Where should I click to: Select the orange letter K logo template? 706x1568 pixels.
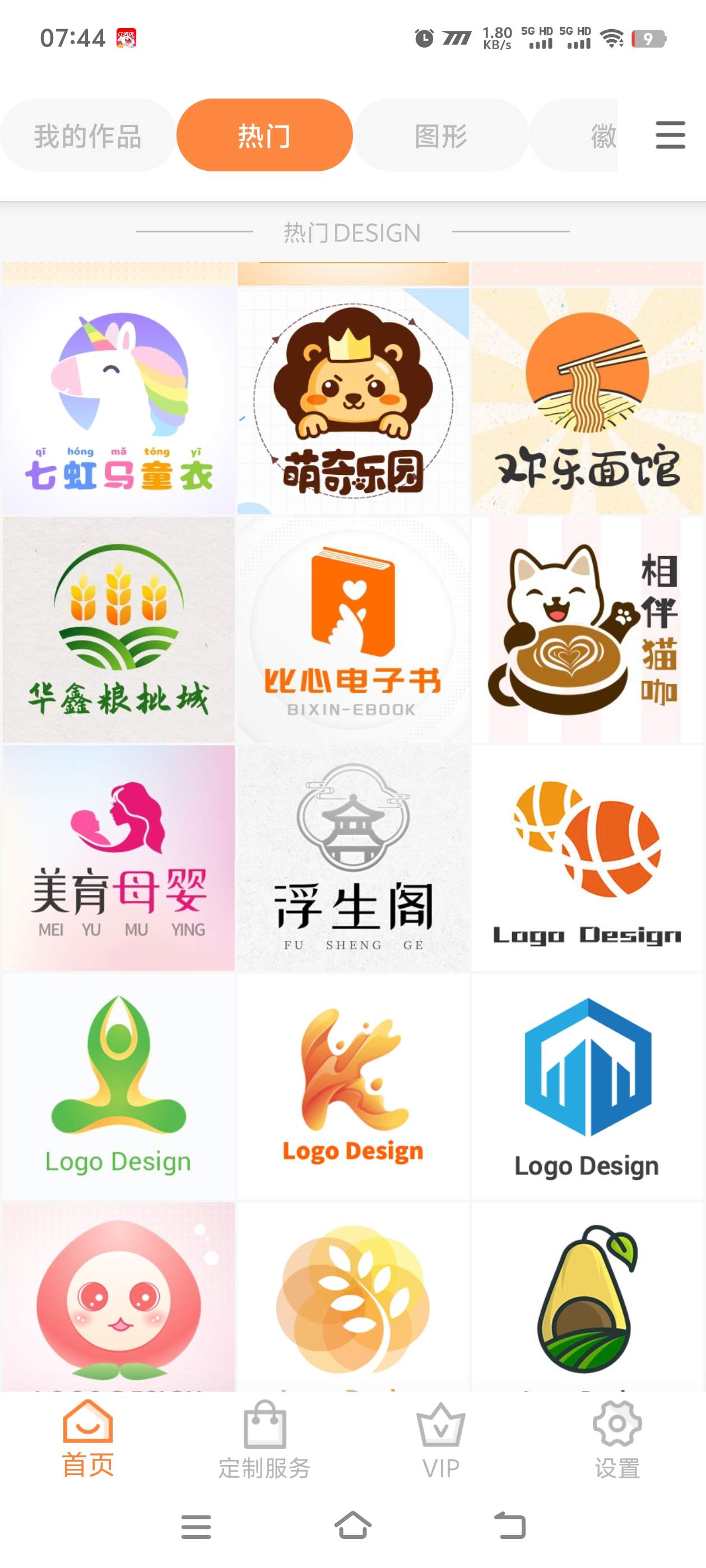coord(352,1086)
